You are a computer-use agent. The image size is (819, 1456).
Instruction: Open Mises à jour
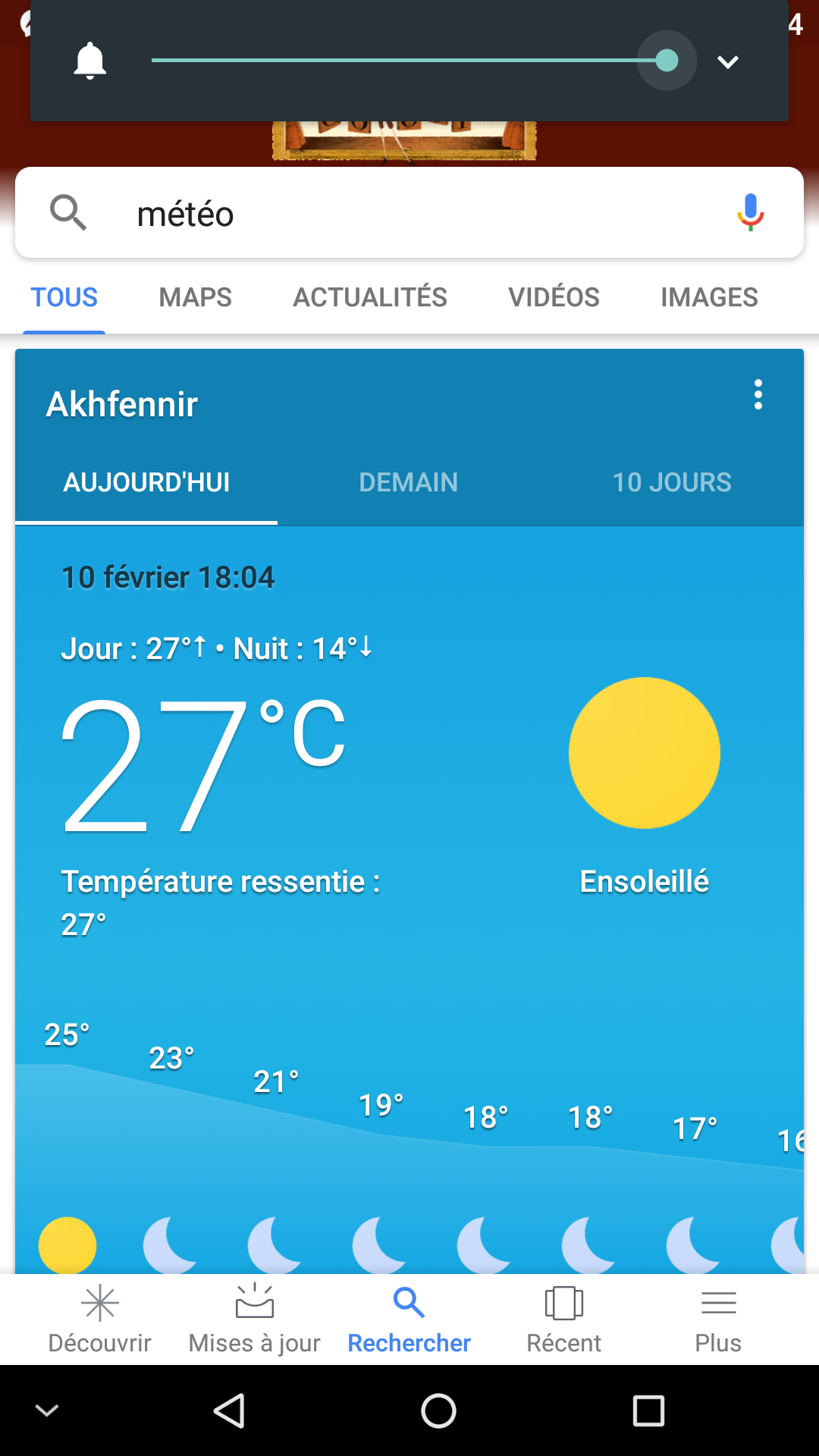point(255,1319)
